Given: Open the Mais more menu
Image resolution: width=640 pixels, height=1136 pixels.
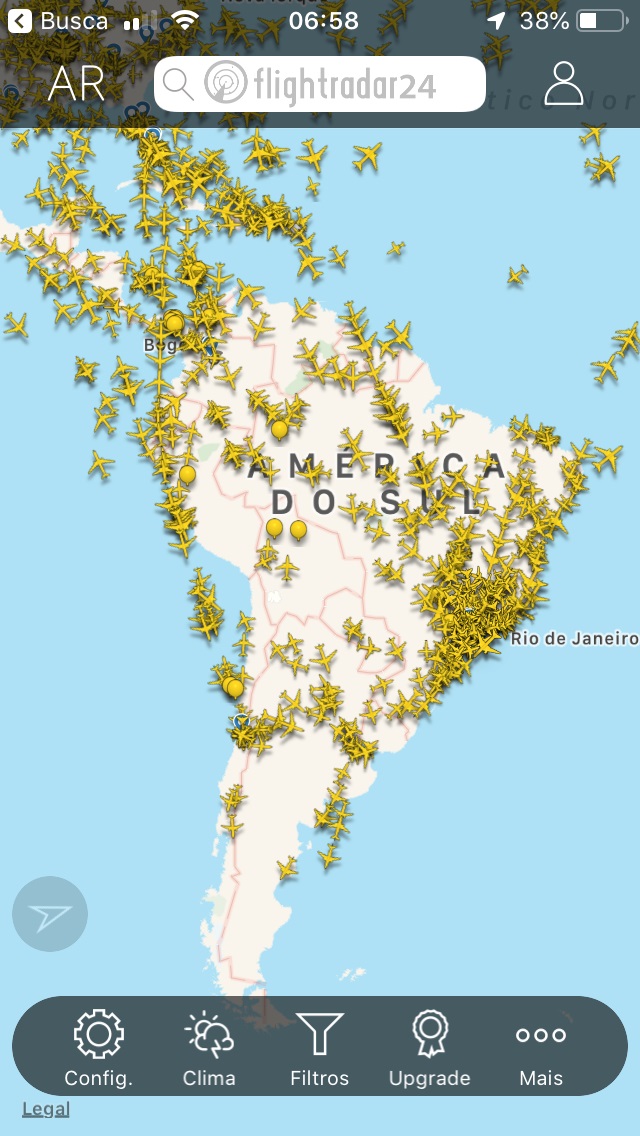Looking at the screenshot, I should pyautogui.click(x=541, y=1048).
